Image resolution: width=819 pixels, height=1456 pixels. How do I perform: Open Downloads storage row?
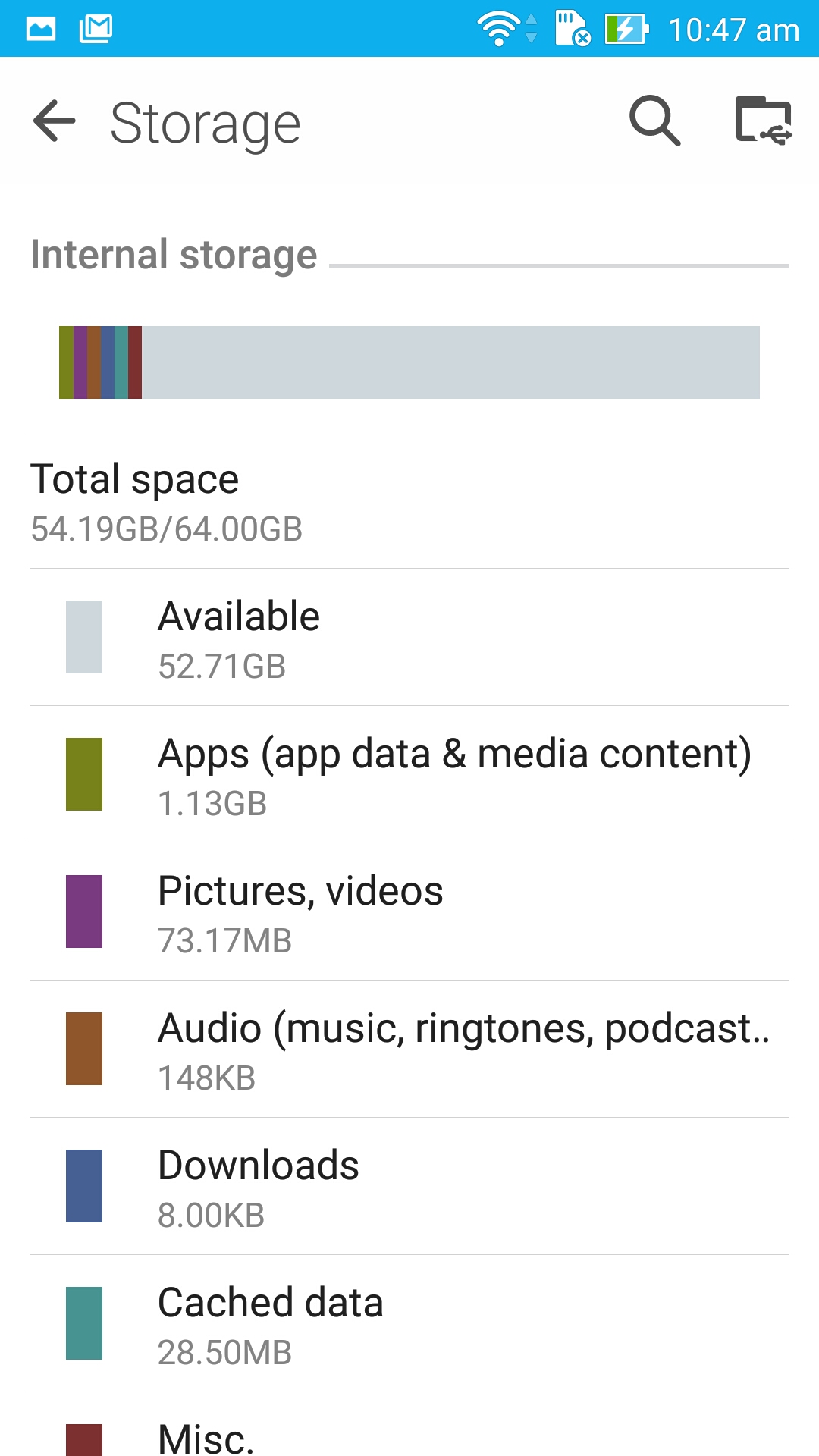[409, 1186]
